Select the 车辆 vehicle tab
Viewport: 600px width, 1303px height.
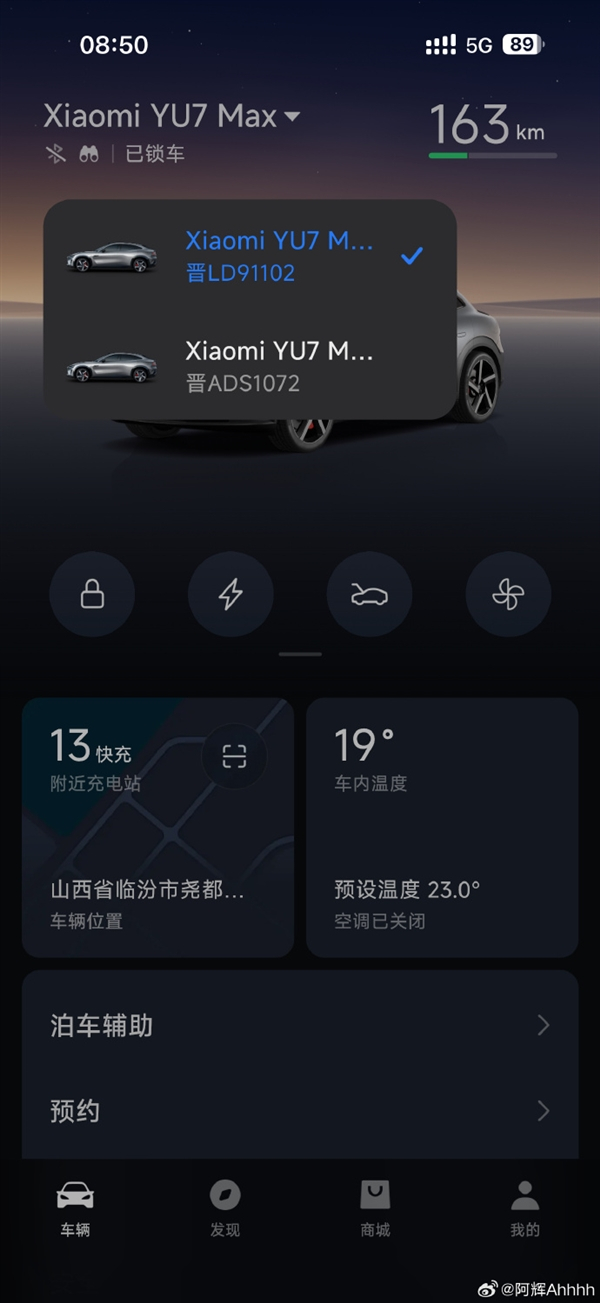click(75, 1208)
